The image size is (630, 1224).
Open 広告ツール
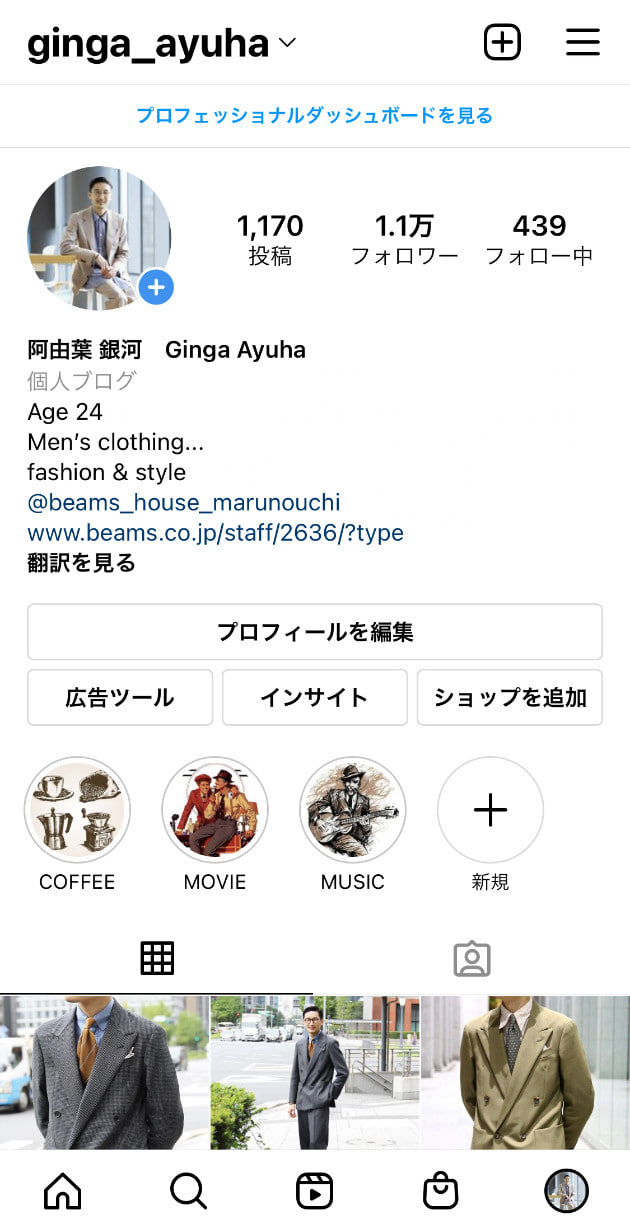point(120,697)
